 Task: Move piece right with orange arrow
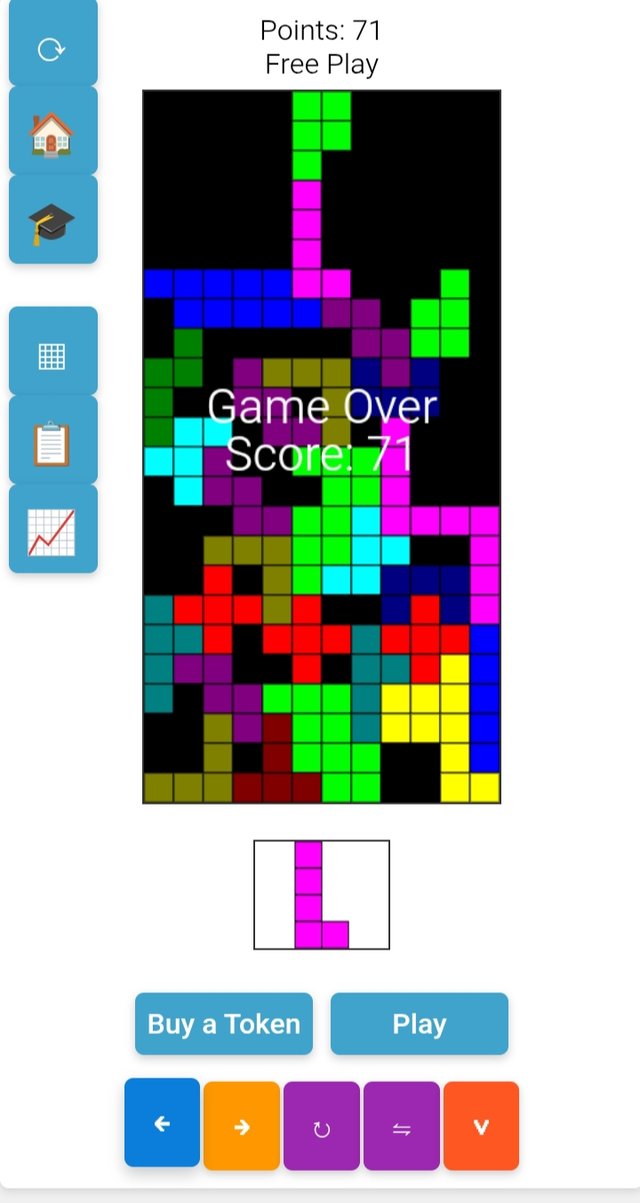pos(242,1126)
